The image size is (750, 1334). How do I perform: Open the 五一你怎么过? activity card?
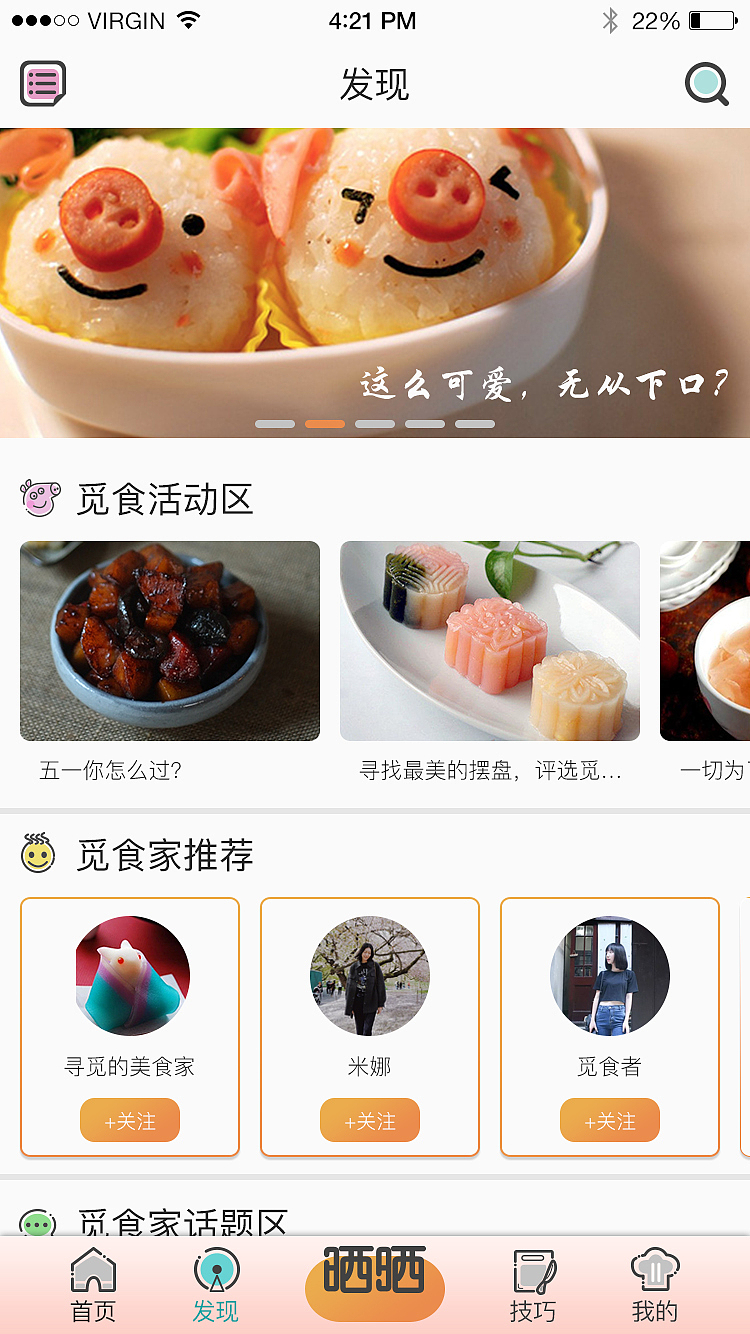(169, 640)
